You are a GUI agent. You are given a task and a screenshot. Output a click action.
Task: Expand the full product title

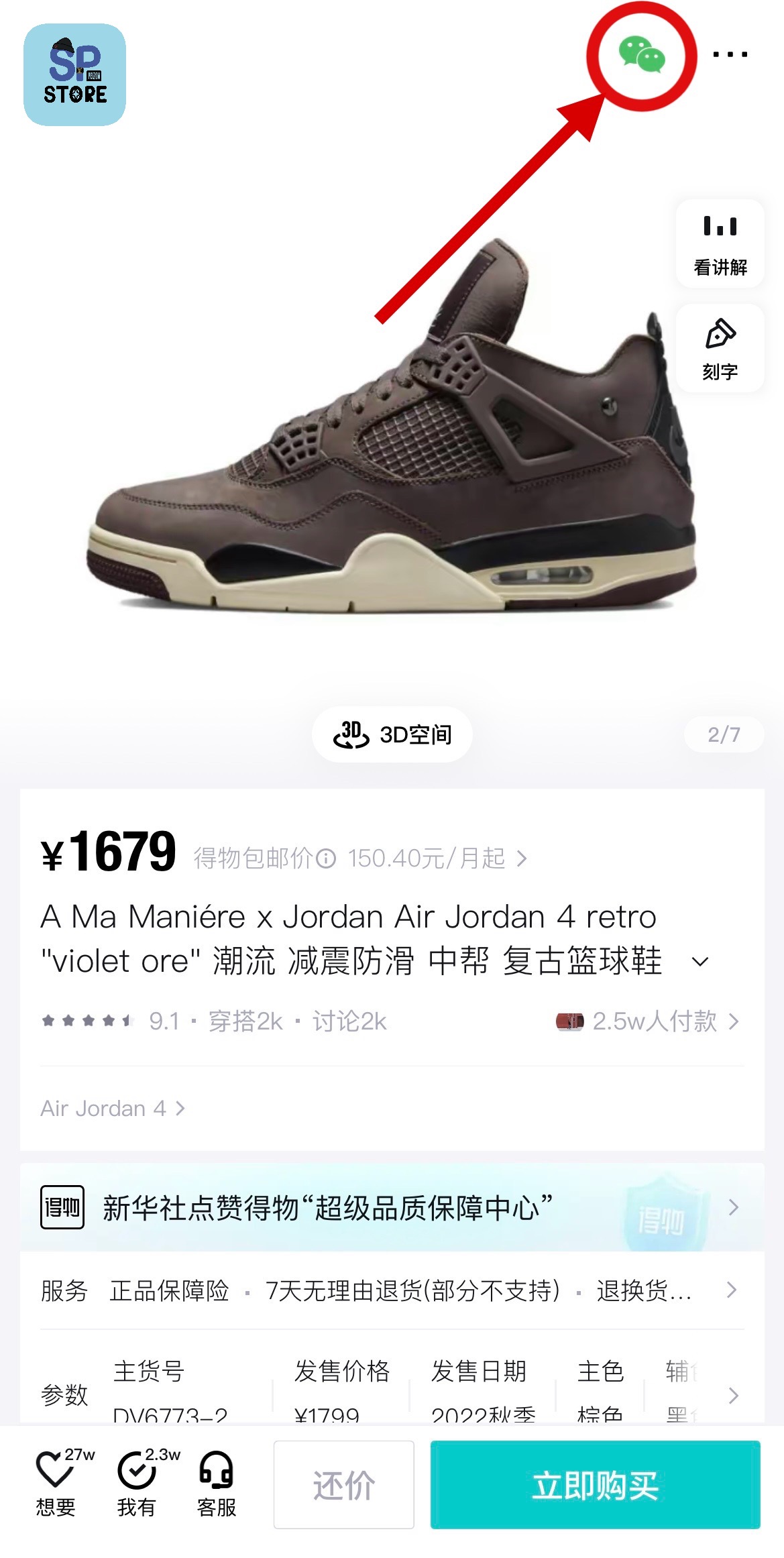click(x=700, y=962)
